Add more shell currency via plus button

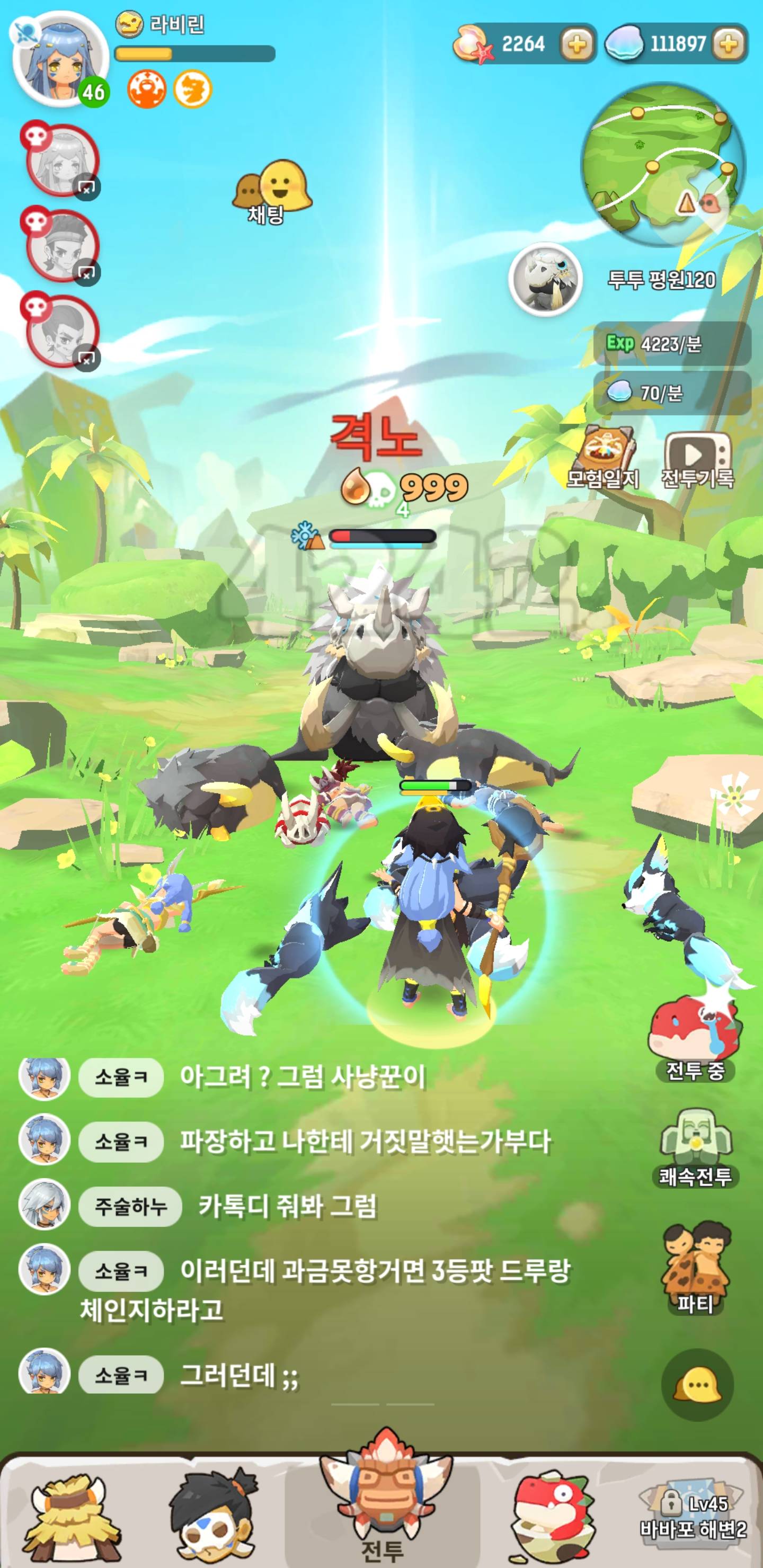tap(728, 44)
